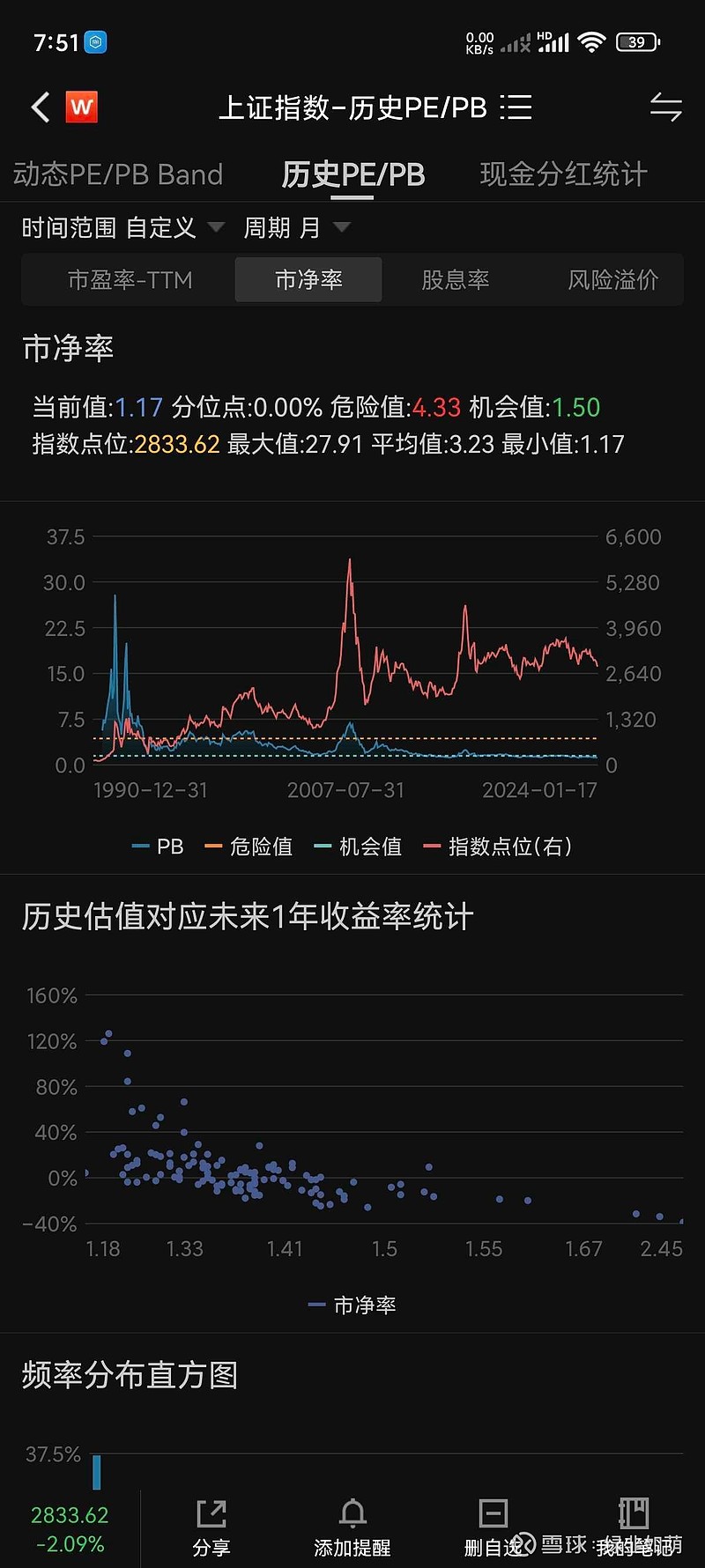Toggle the 危险值 legend item

pyautogui.click(x=249, y=847)
